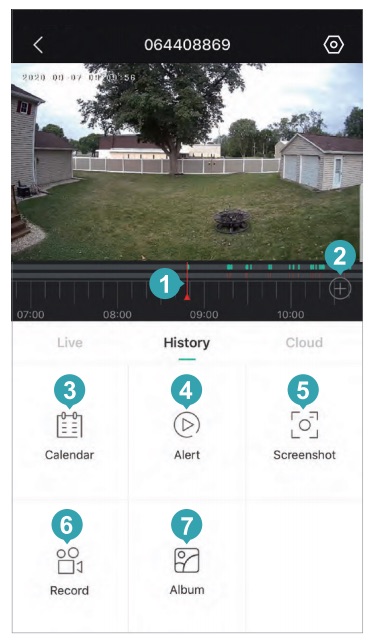View Alert recordings
The image size is (370, 641).
coord(187,436)
